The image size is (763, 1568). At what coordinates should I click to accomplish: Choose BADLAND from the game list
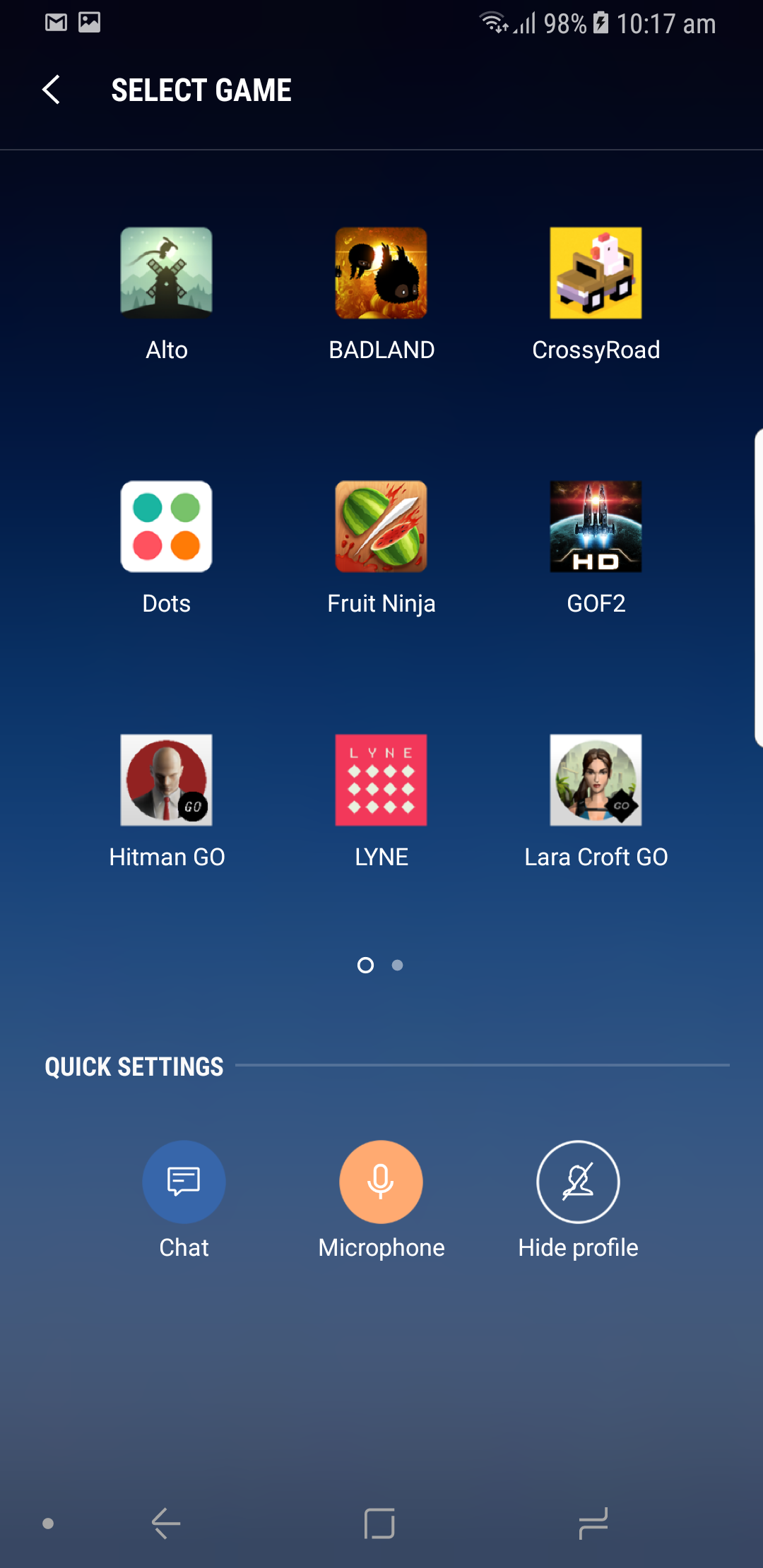pyautogui.click(x=381, y=273)
